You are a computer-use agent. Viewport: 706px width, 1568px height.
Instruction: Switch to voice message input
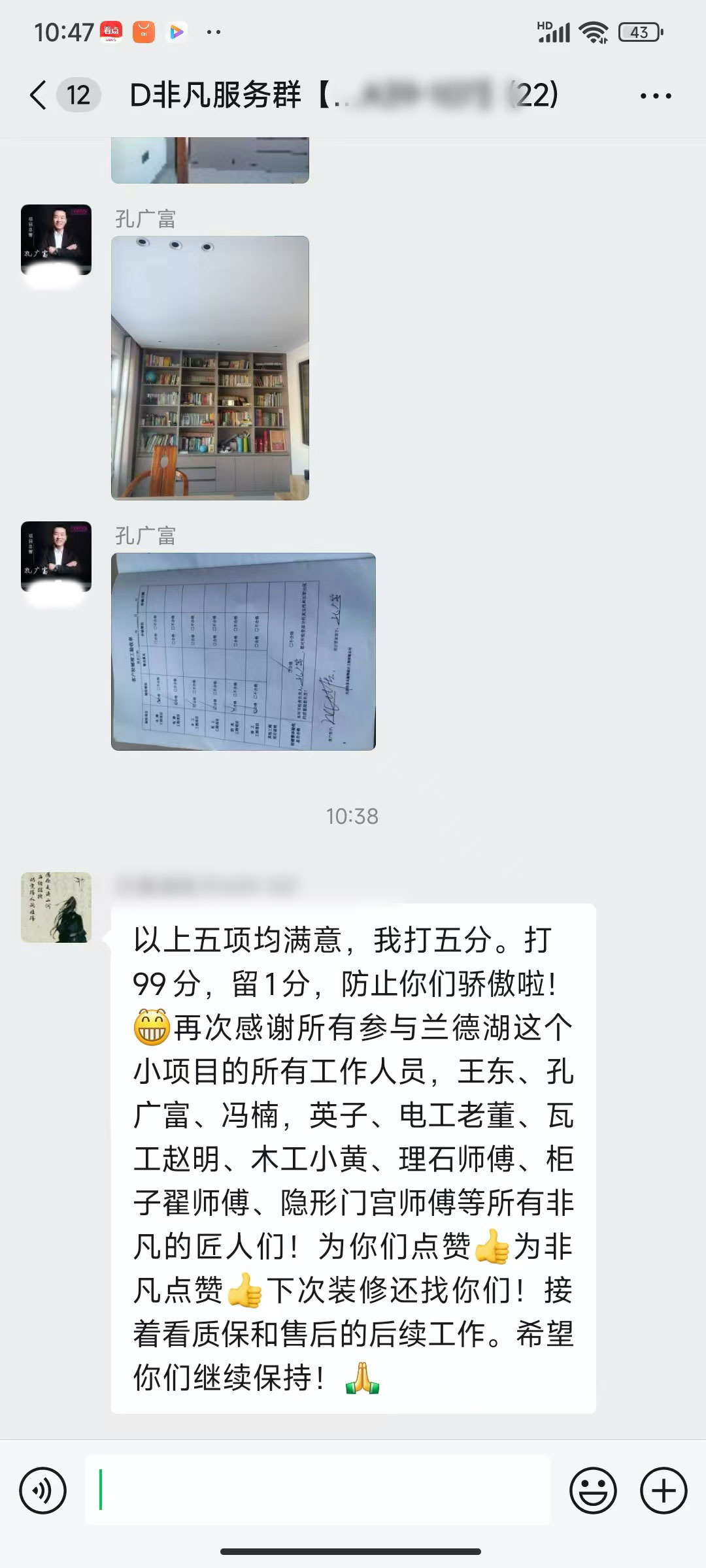(x=43, y=1491)
